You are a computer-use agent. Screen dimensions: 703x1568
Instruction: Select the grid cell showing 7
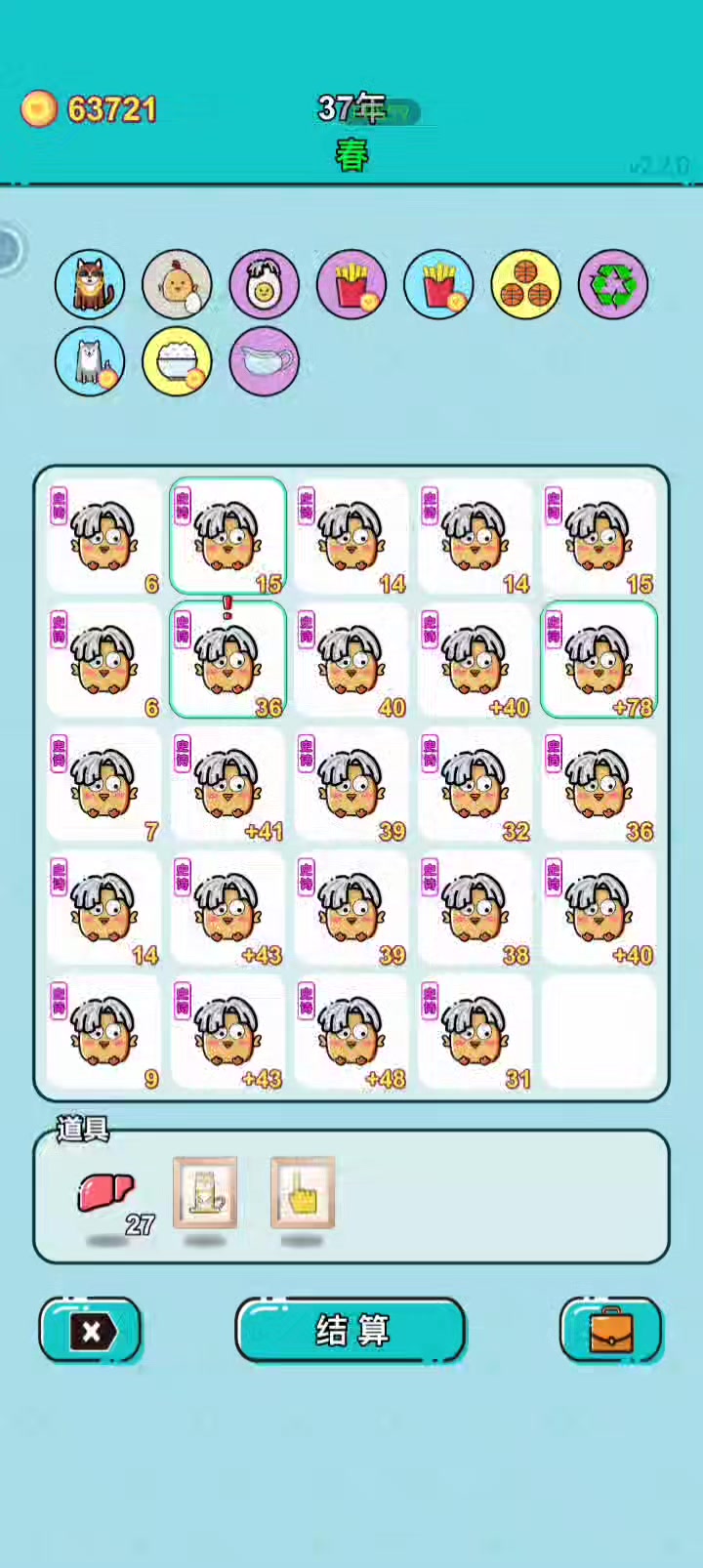point(103,784)
